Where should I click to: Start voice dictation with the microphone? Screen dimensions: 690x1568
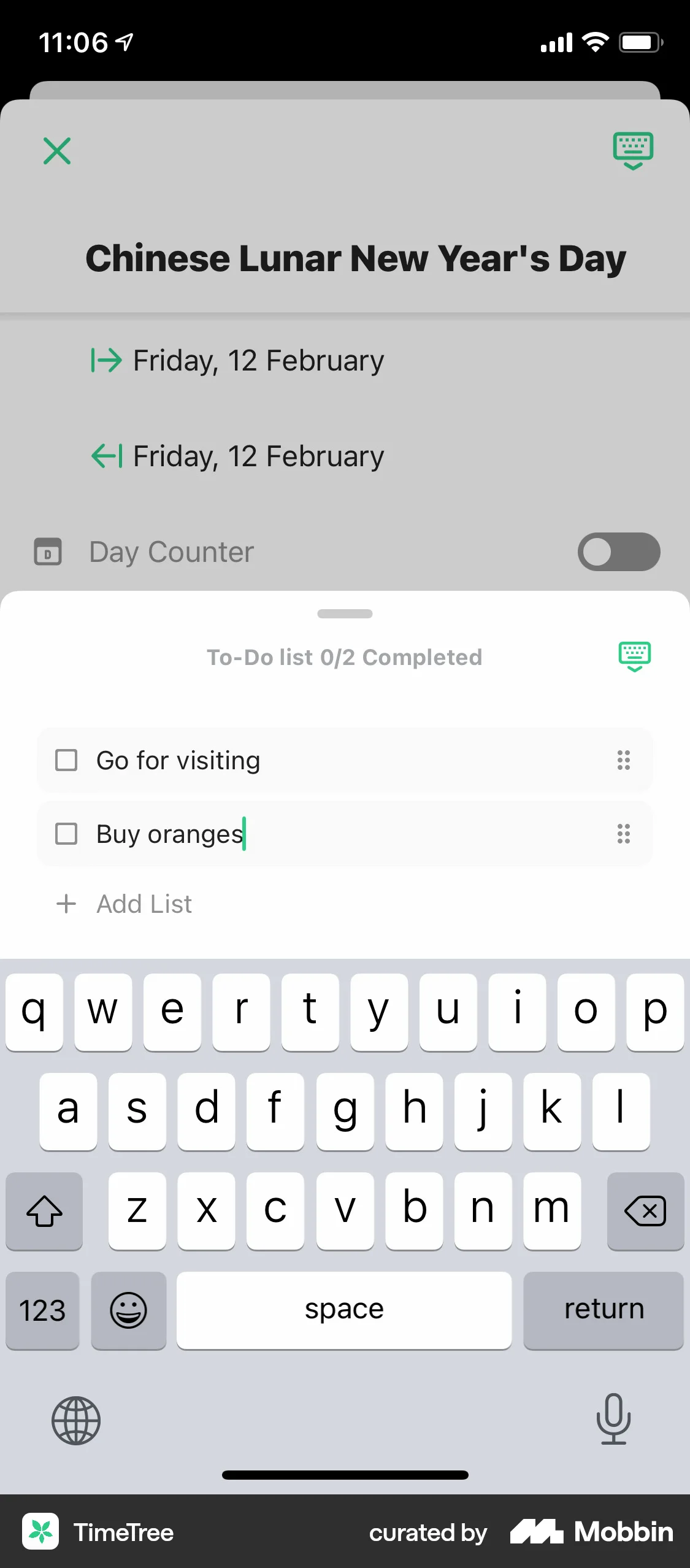613,1418
